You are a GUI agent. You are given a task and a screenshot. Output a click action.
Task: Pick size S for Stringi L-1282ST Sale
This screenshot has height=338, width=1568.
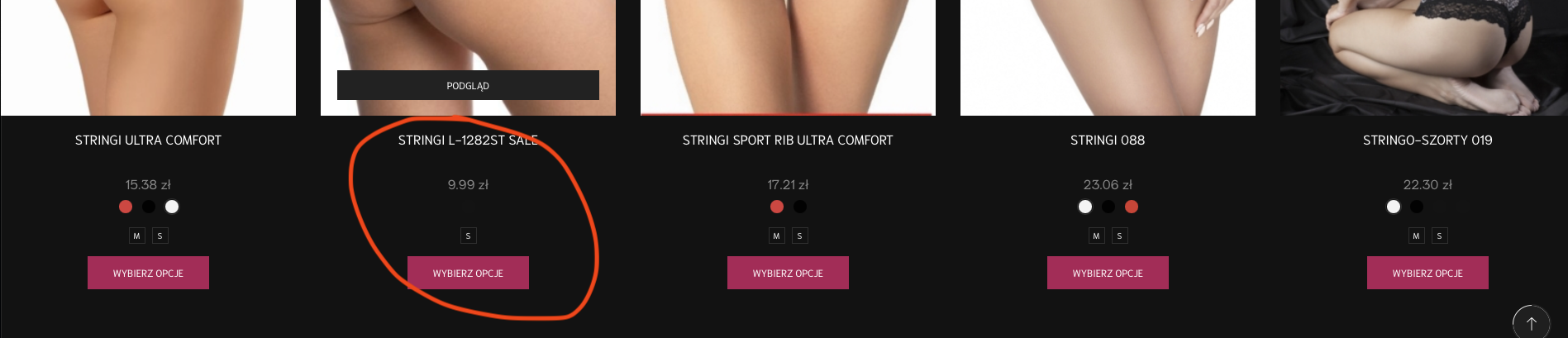(468, 236)
